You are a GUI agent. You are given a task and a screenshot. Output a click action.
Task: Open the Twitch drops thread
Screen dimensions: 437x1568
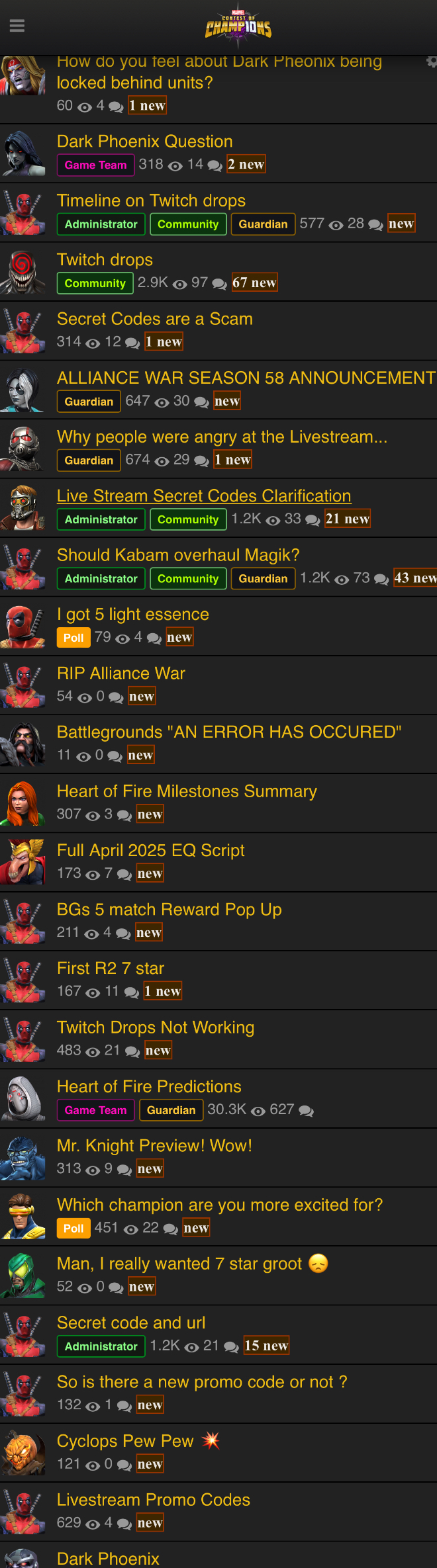coord(105,260)
